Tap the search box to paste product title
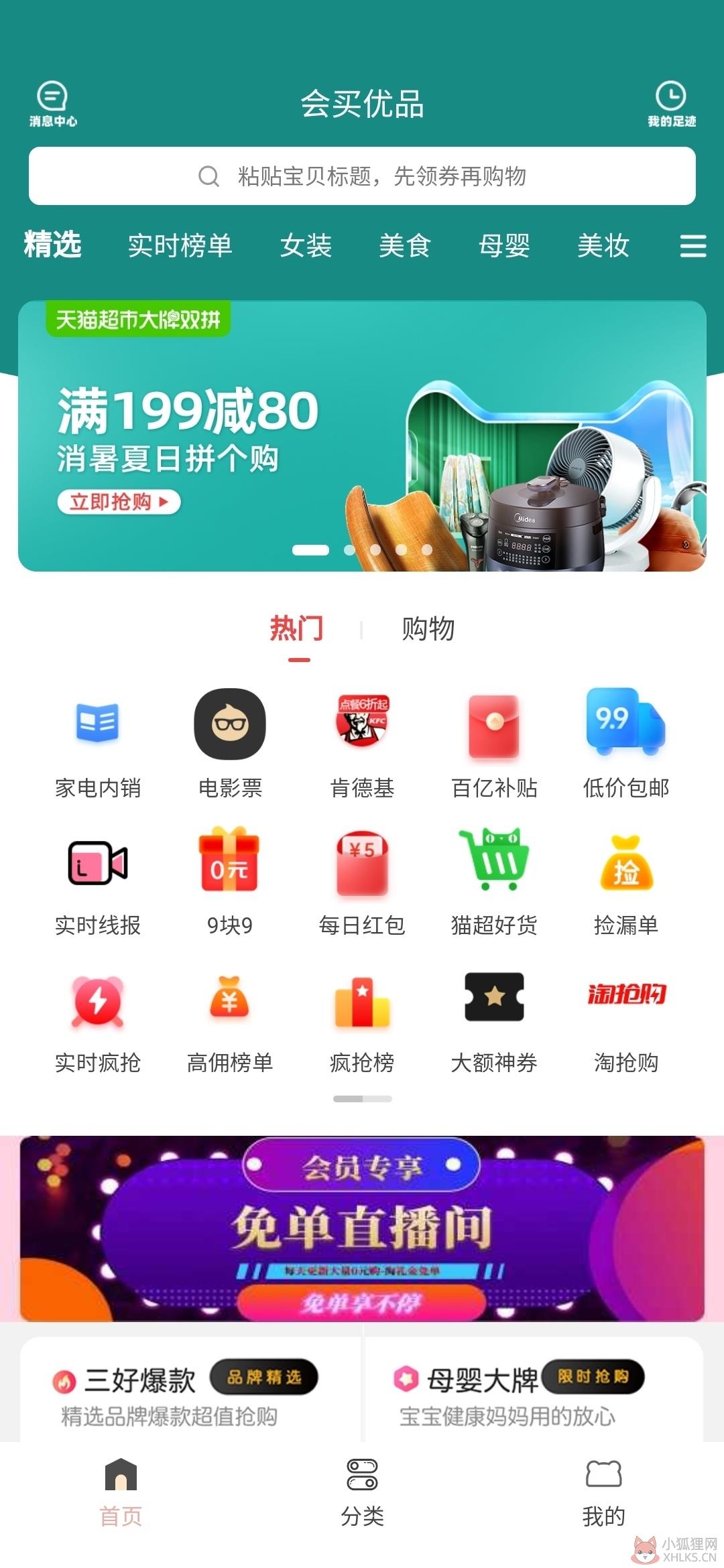Viewport: 724px width, 1568px height. pos(362,176)
